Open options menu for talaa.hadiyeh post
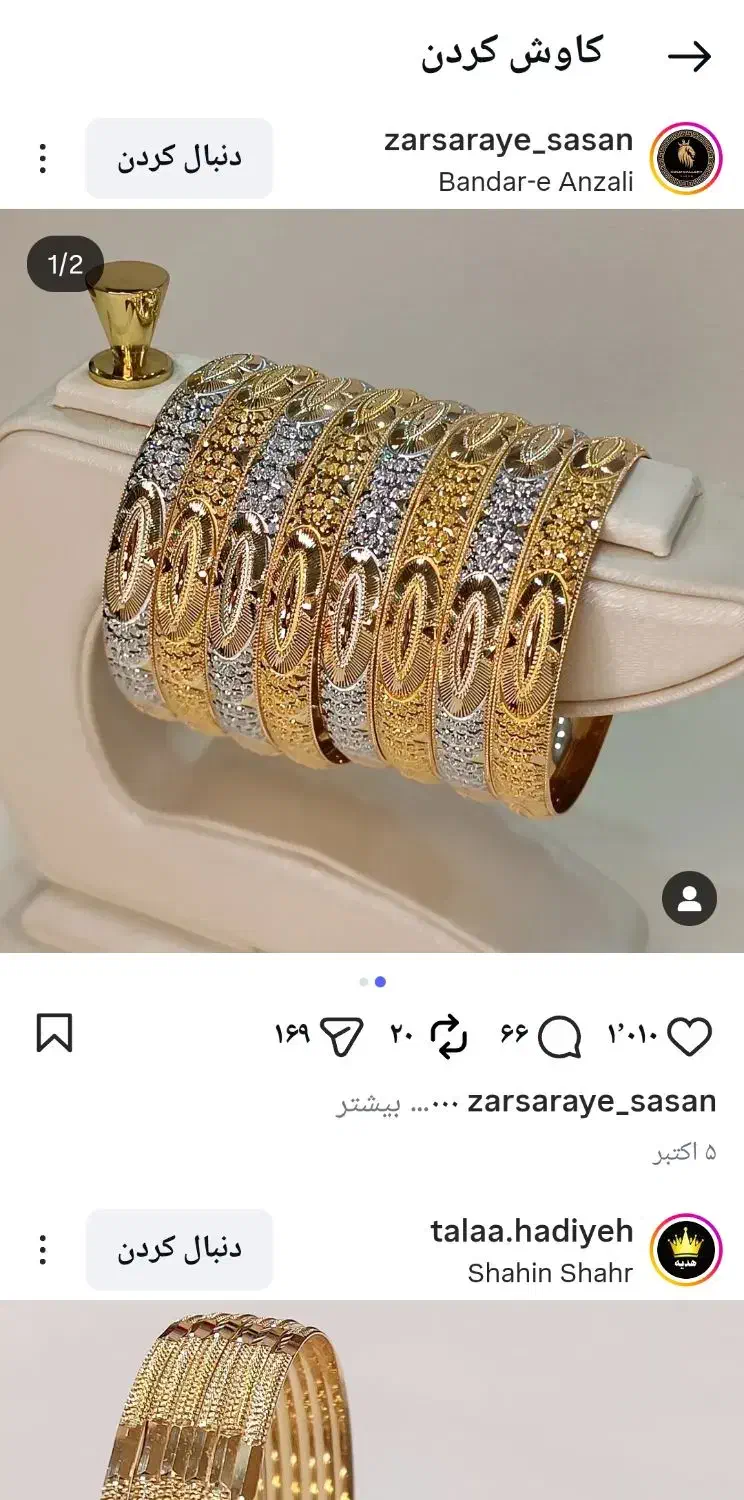744x1500 pixels. coord(41,1249)
